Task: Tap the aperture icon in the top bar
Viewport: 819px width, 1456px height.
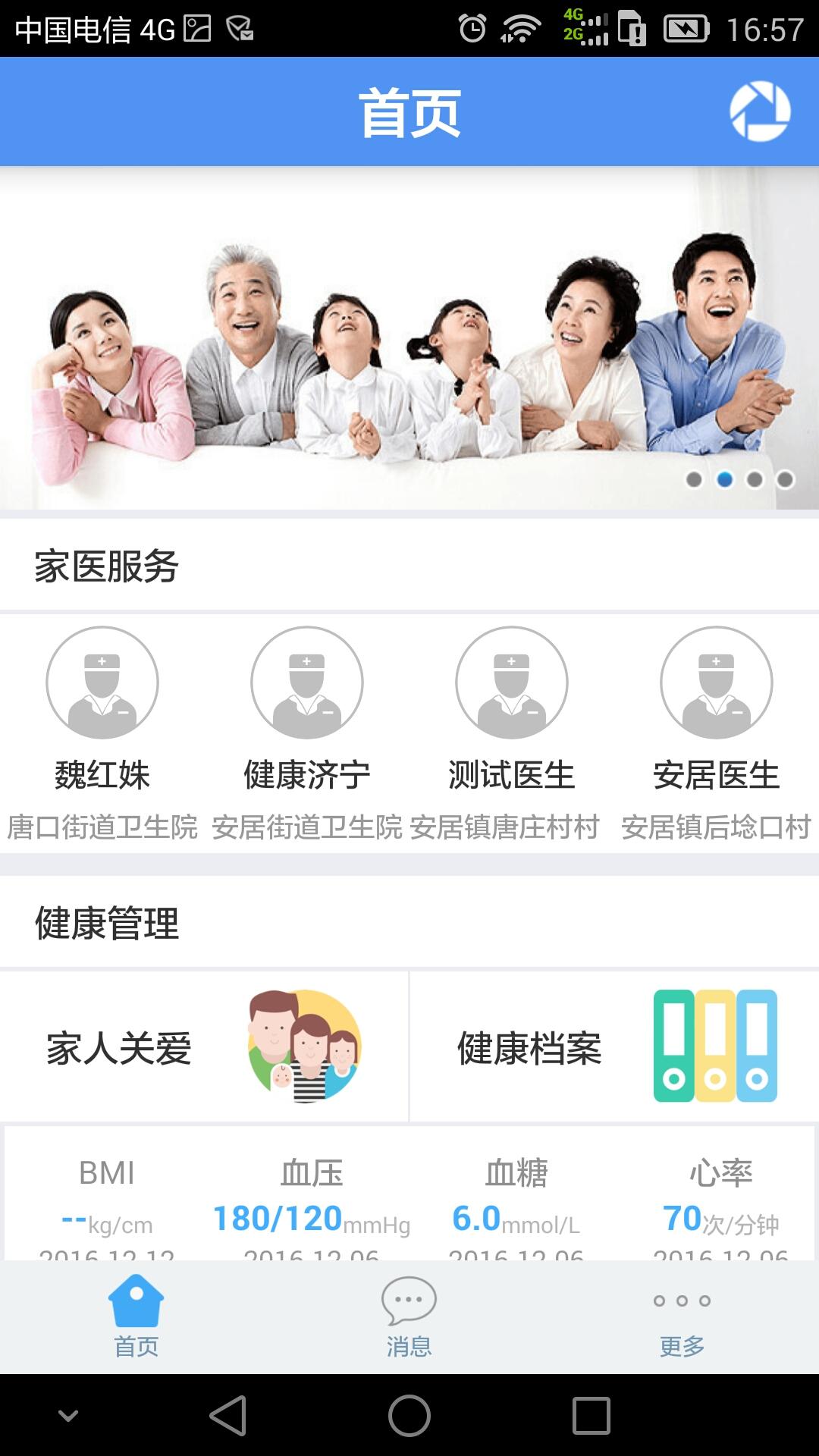Action: coord(760,111)
